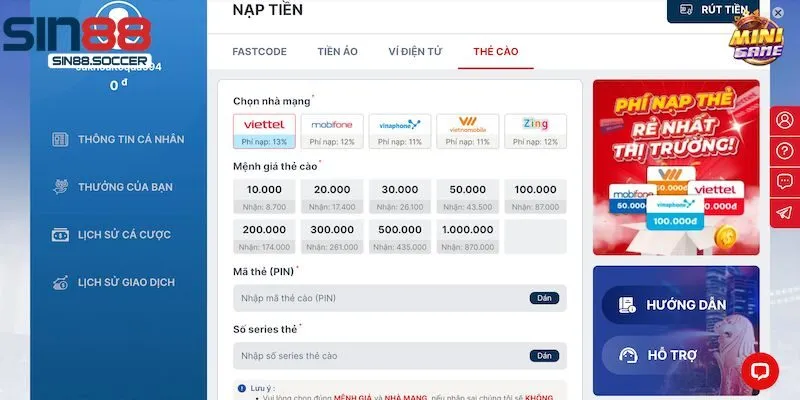The image size is (800, 400).
Task: Pick the Vietnamobile carrier option
Action: [468, 130]
